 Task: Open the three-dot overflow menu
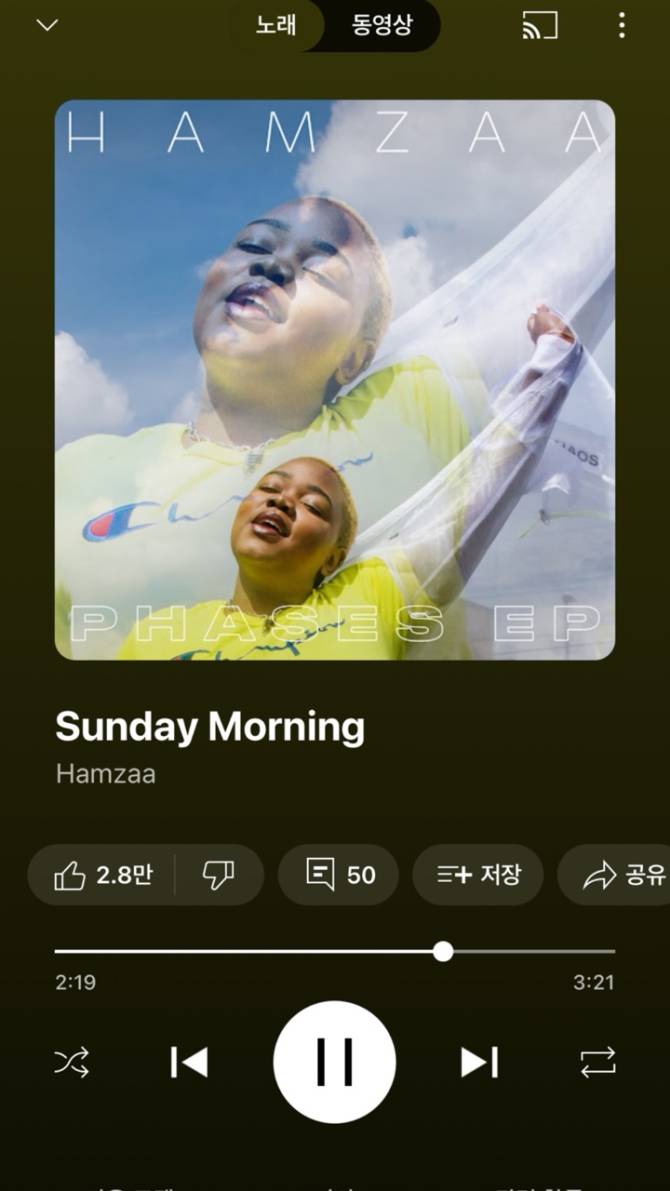pyautogui.click(x=621, y=26)
